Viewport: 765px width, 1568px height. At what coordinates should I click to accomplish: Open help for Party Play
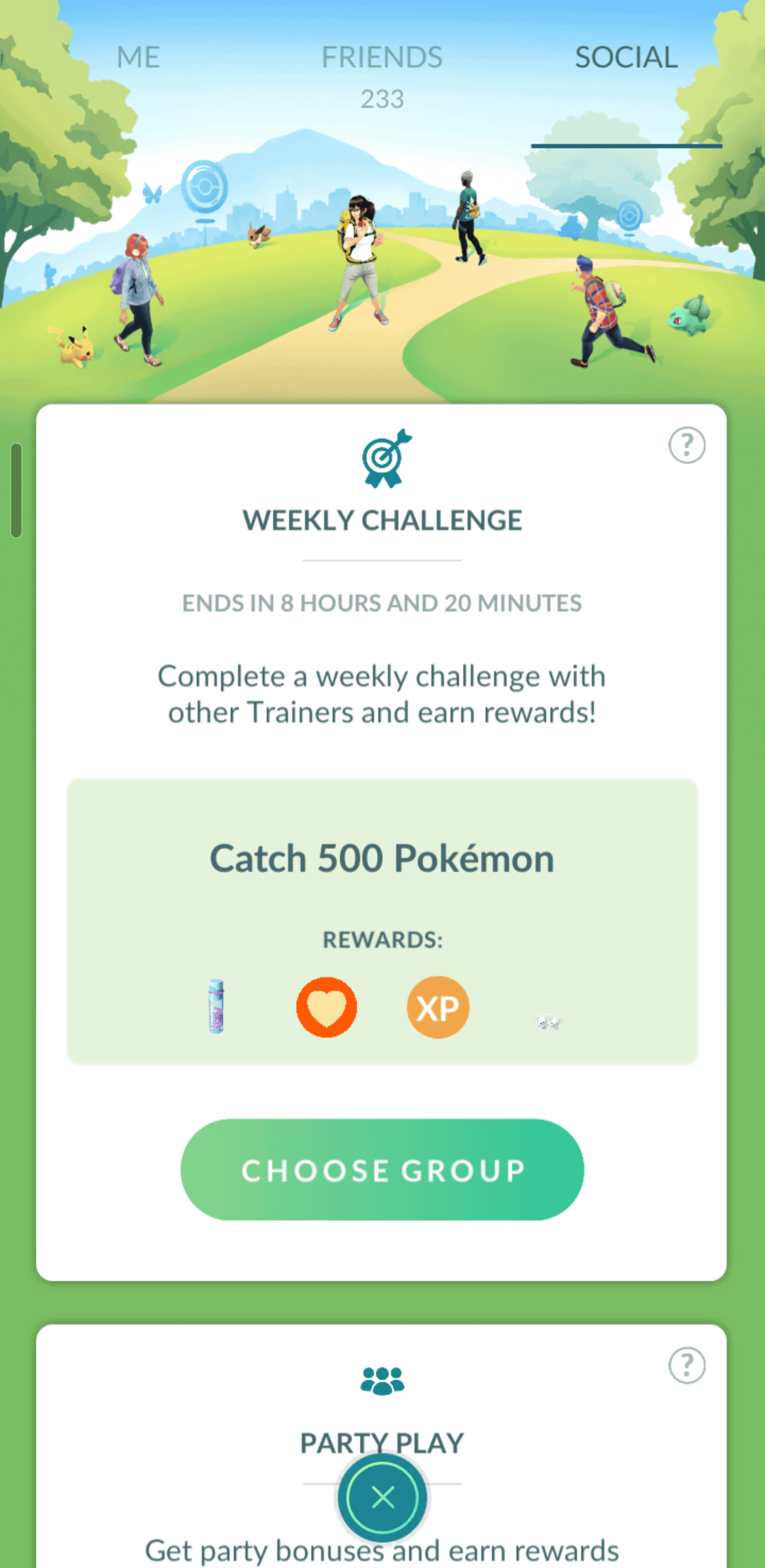[686, 1365]
